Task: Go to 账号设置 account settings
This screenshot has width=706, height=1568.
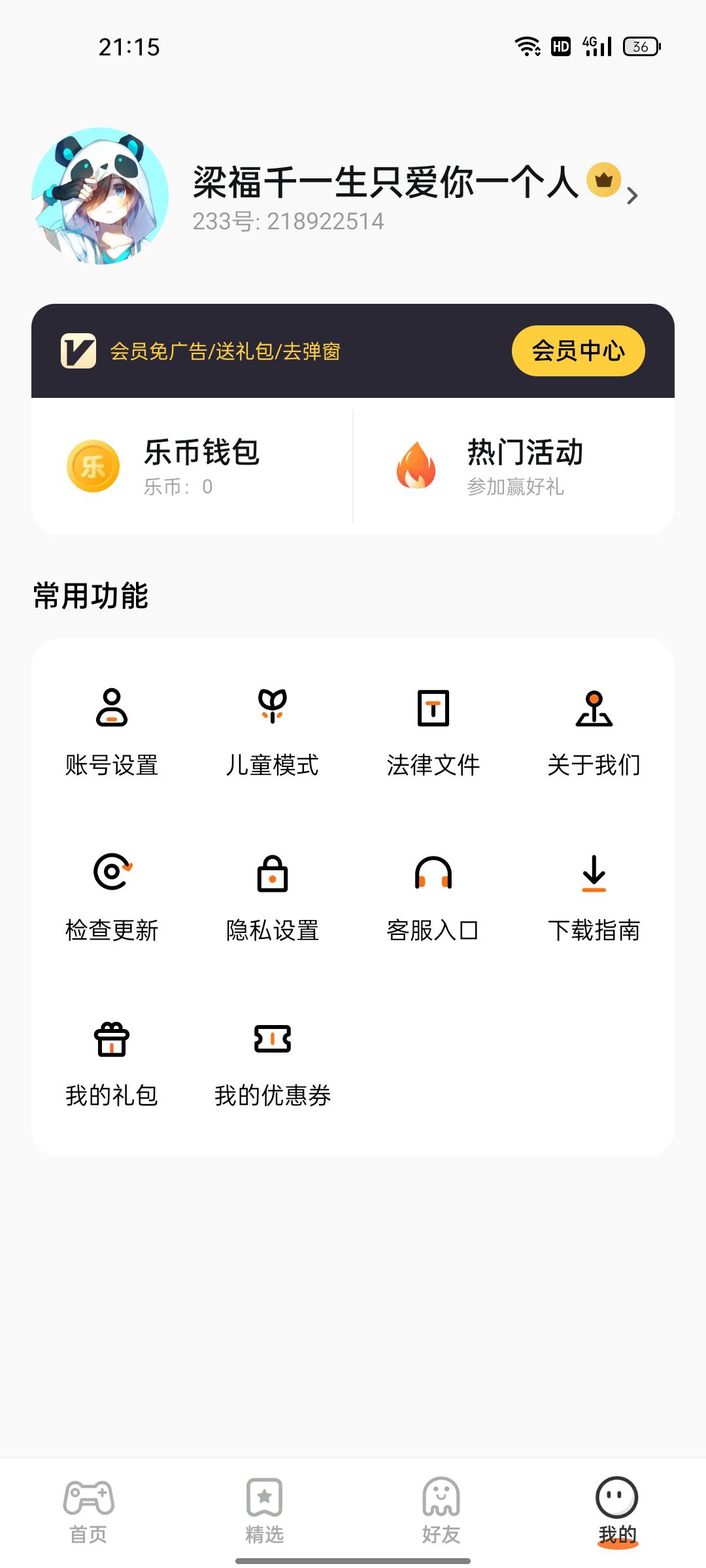Action: 112,732
